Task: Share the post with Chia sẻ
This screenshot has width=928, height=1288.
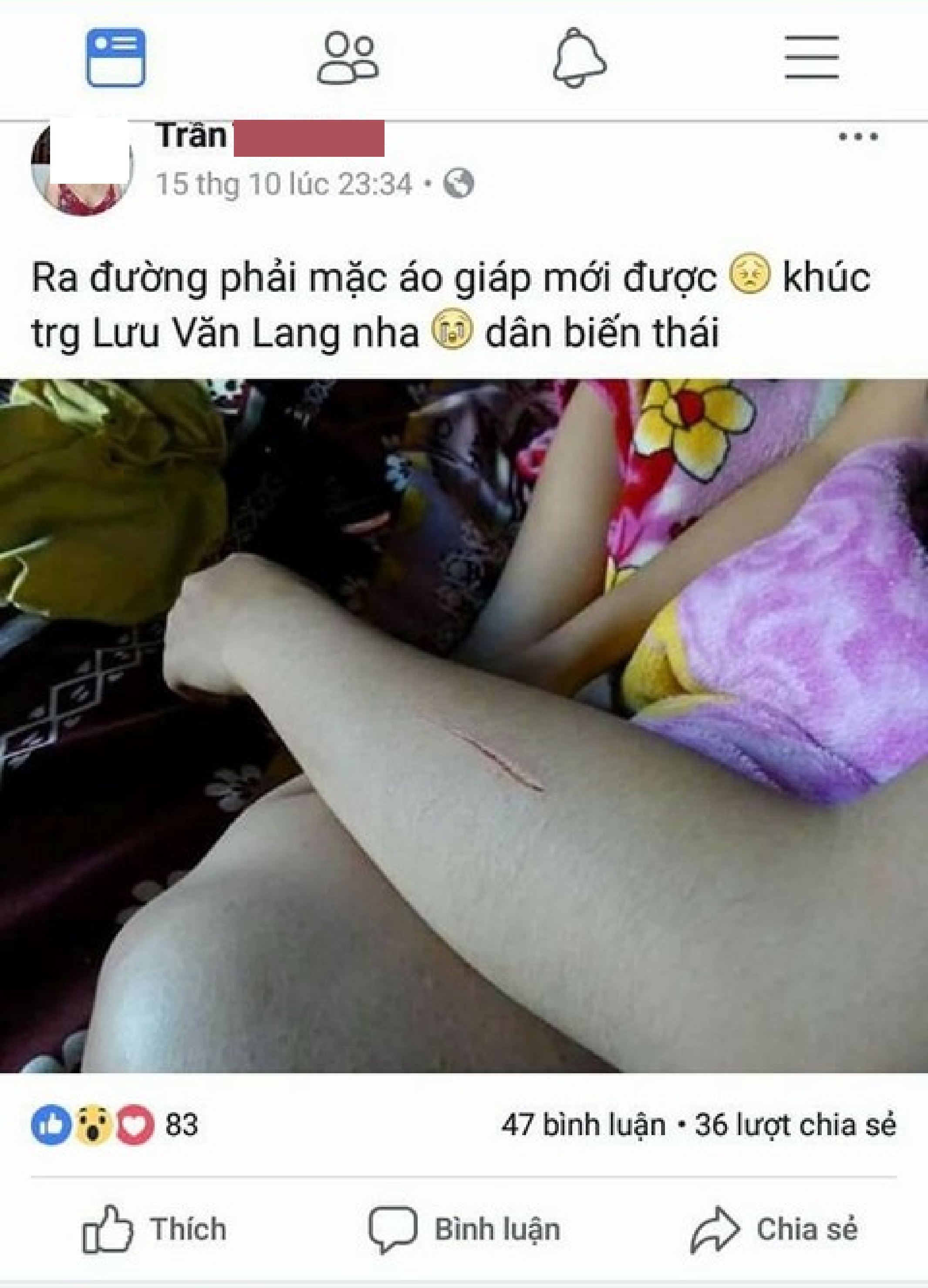Action: [x=773, y=1230]
